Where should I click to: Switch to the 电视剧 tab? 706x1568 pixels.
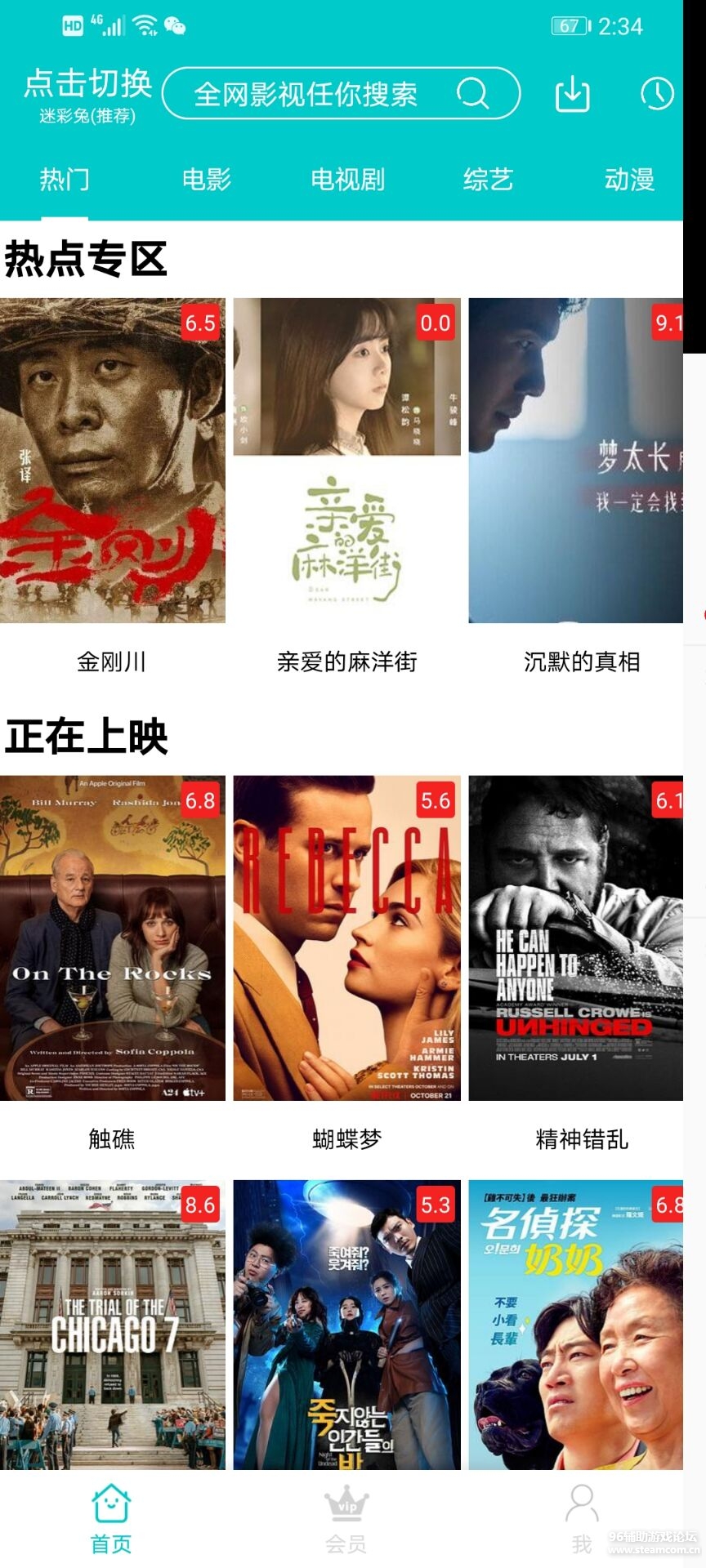347,180
